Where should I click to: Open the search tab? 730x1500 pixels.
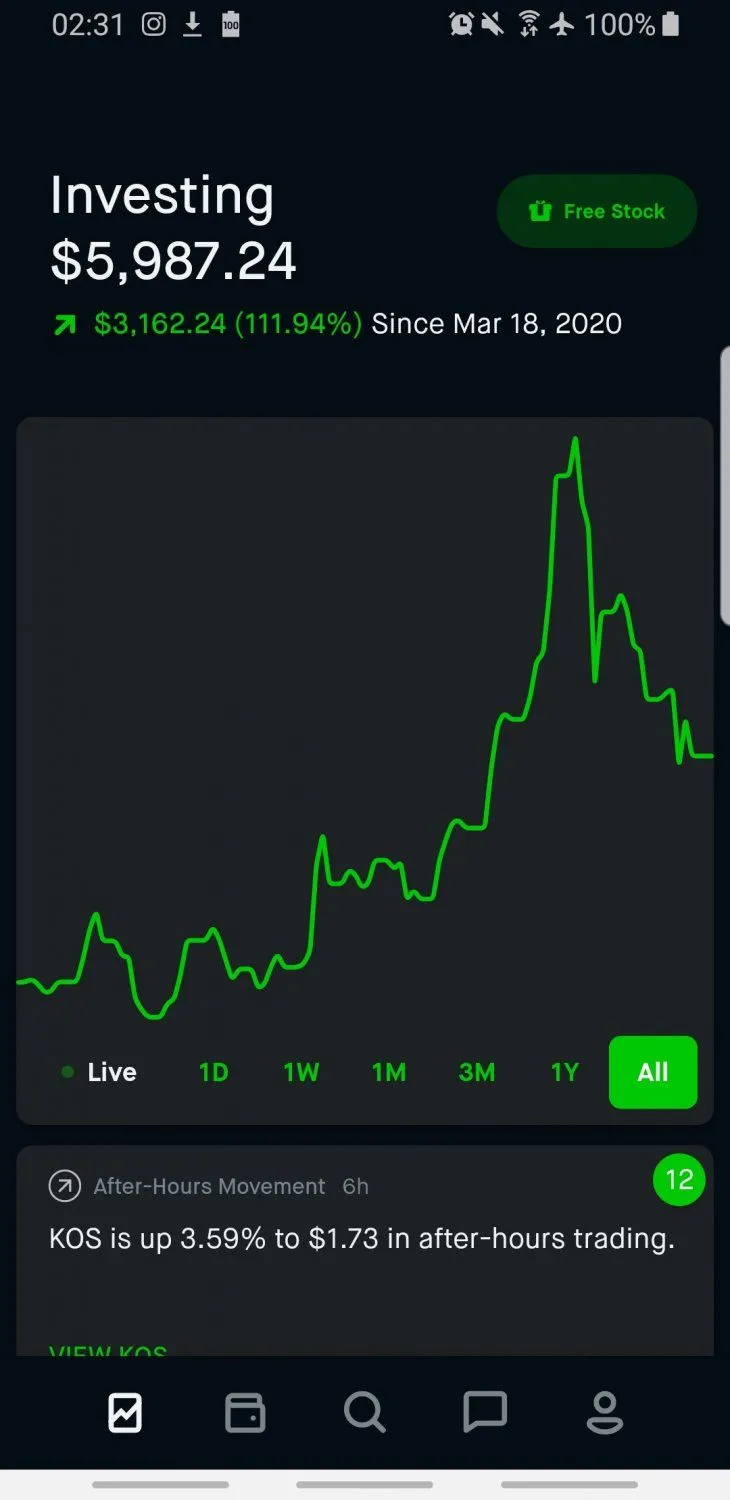(x=365, y=1413)
